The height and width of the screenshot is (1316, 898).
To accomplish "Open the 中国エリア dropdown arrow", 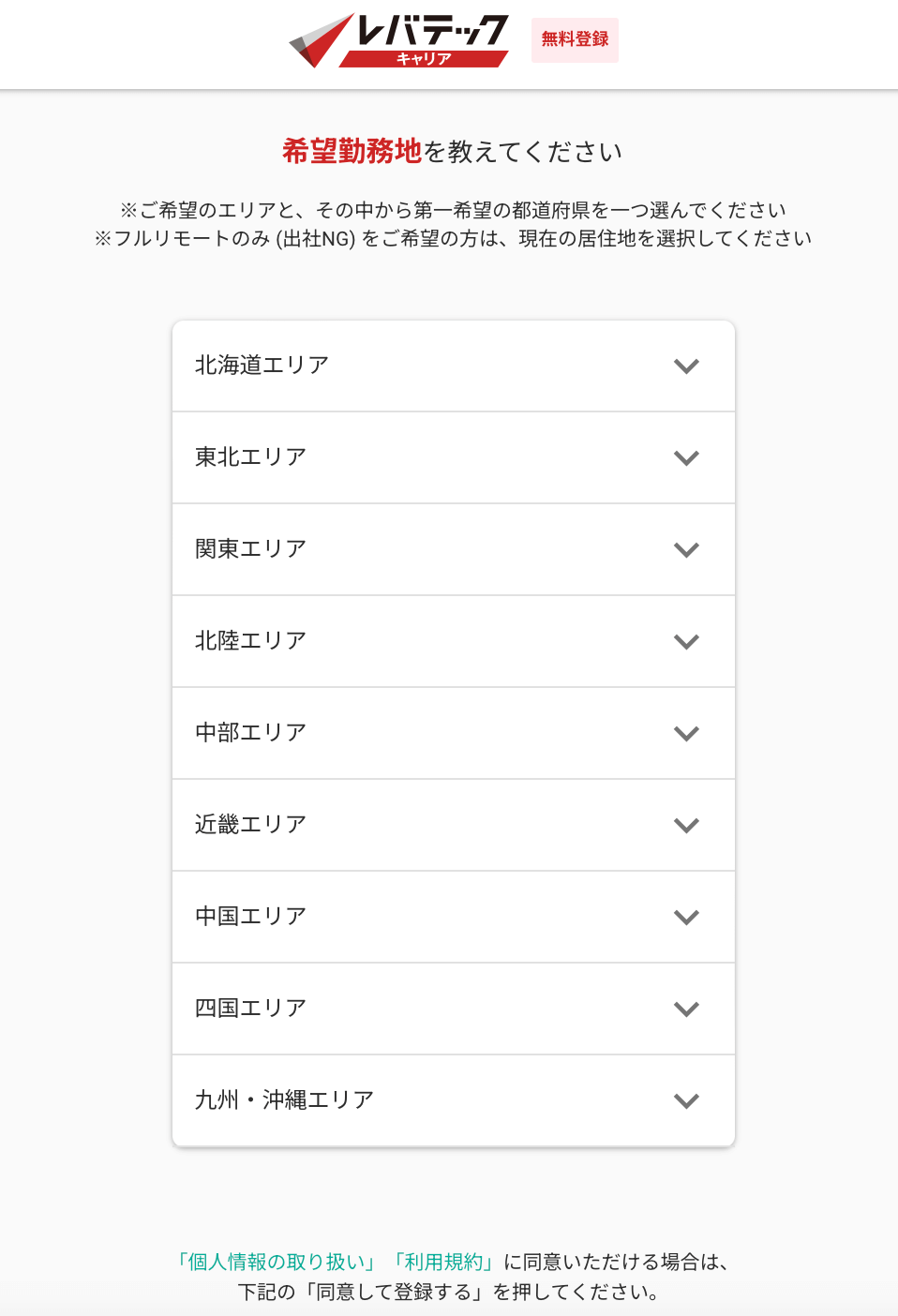I will click(687, 917).
